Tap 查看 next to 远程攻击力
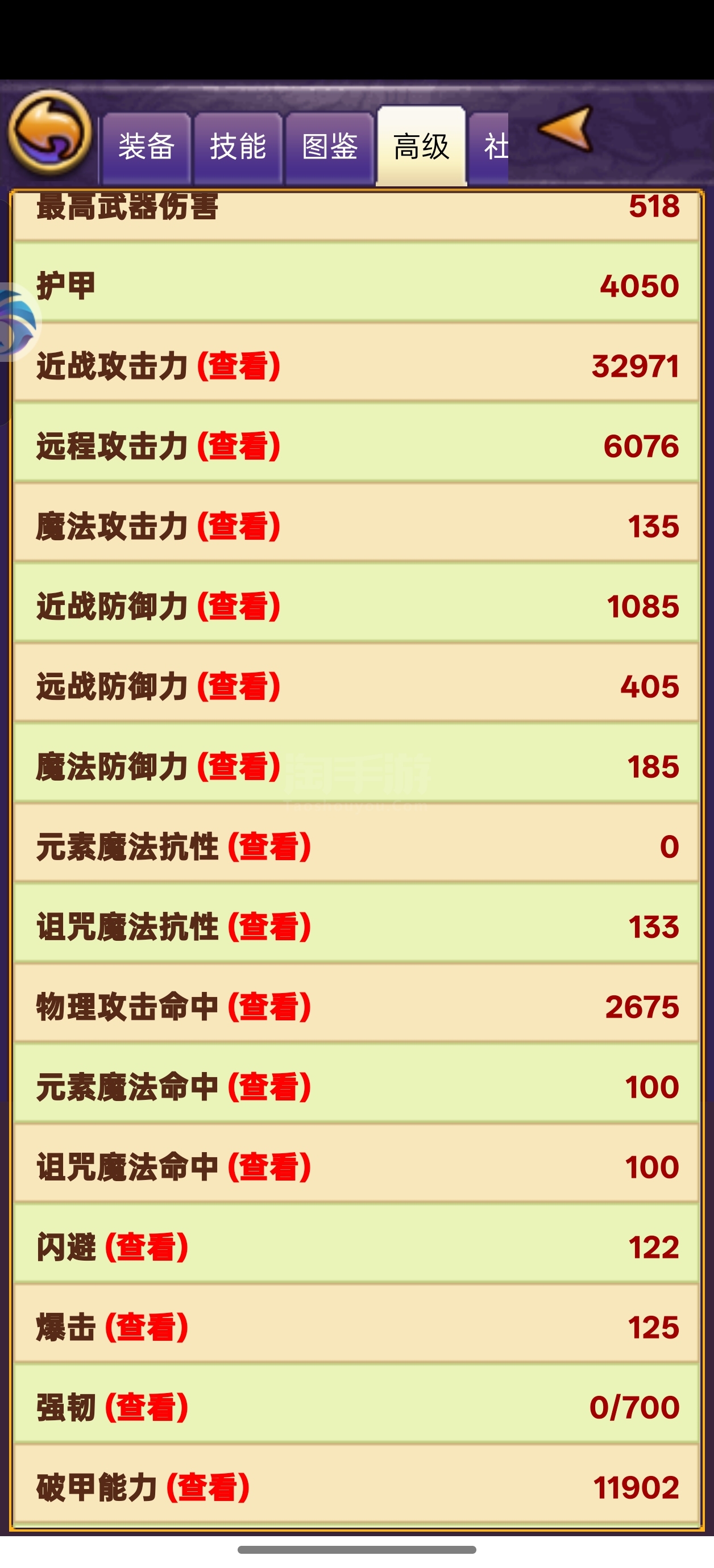Viewport: 714px width, 1568px height. click(239, 446)
